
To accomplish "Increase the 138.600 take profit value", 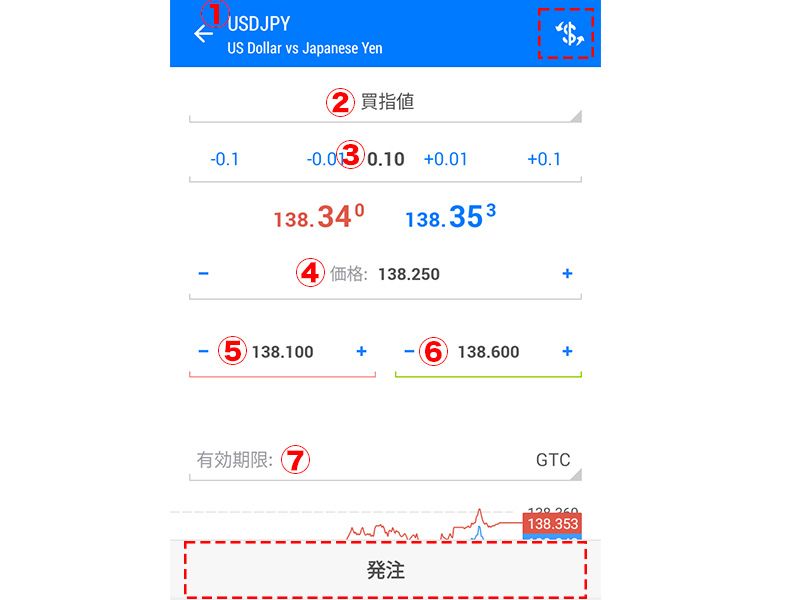I will pos(567,351).
